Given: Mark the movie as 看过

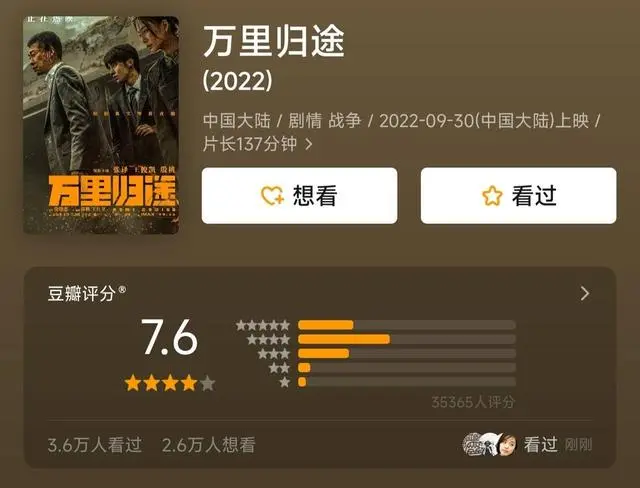Looking at the screenshot, I should (x=518, y=196).
